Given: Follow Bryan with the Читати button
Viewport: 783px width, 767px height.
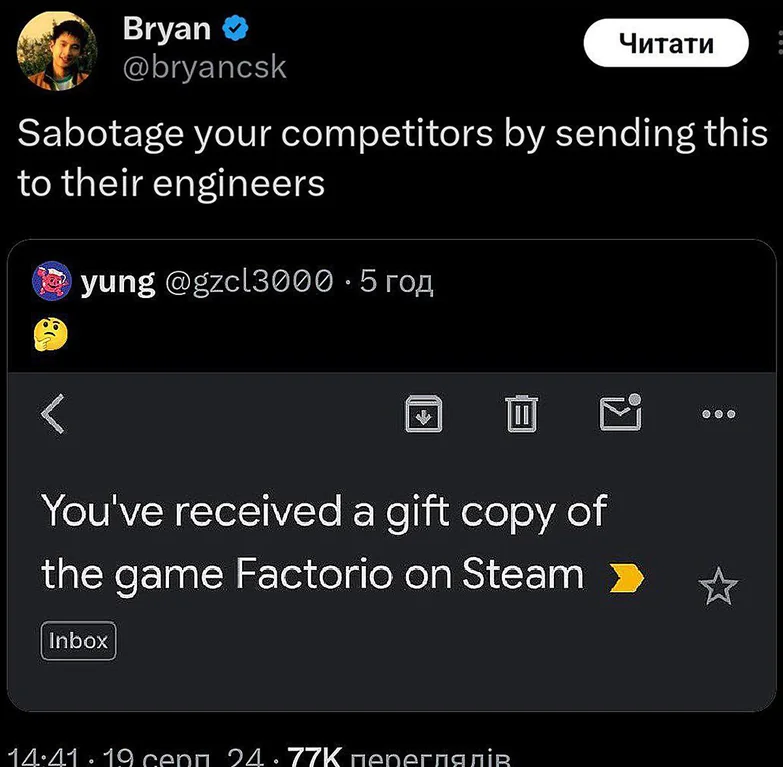Looking at the screenshot, I should [666, 43].
